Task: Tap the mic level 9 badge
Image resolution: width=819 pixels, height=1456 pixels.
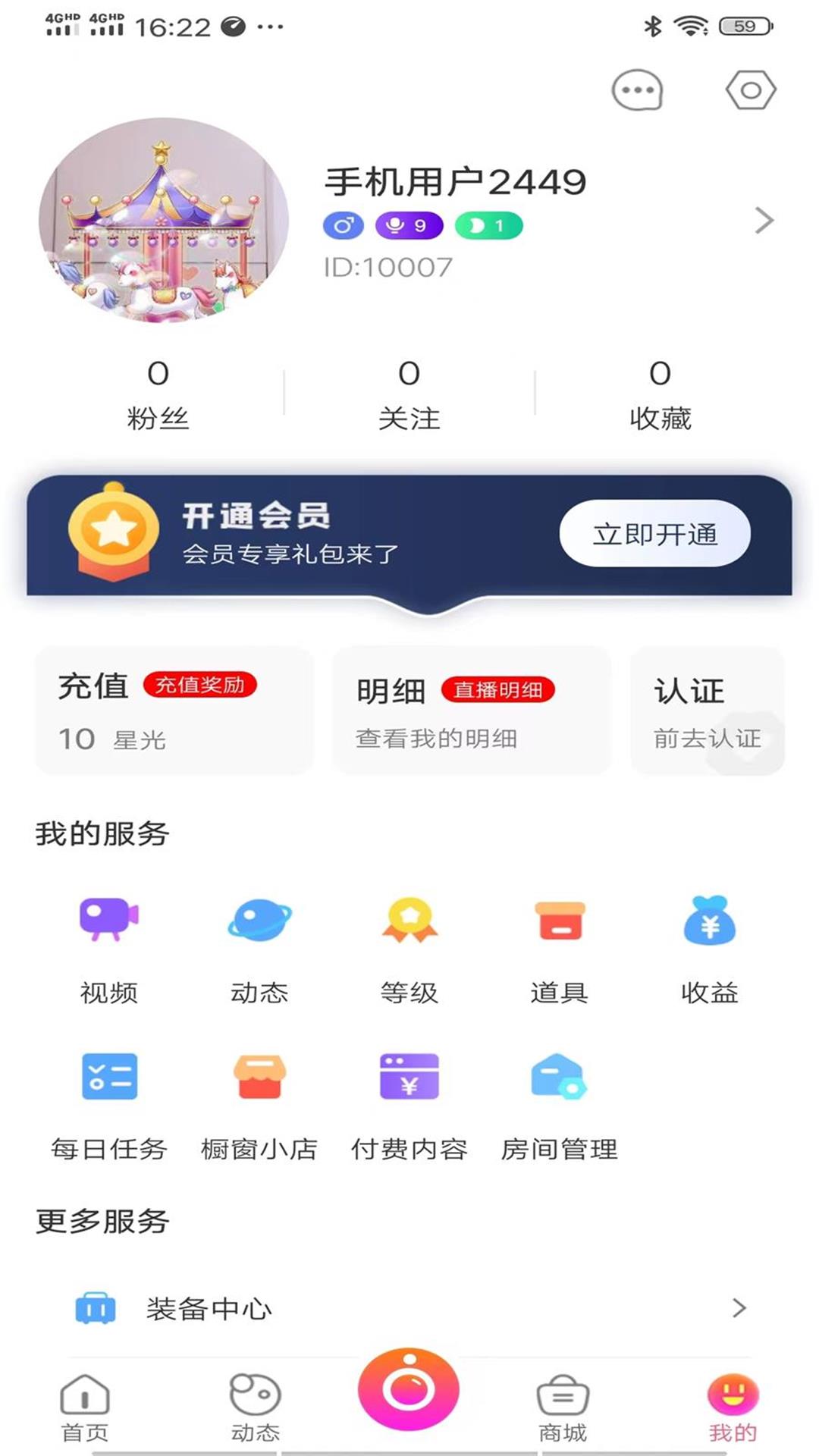Action: [409, 224]
